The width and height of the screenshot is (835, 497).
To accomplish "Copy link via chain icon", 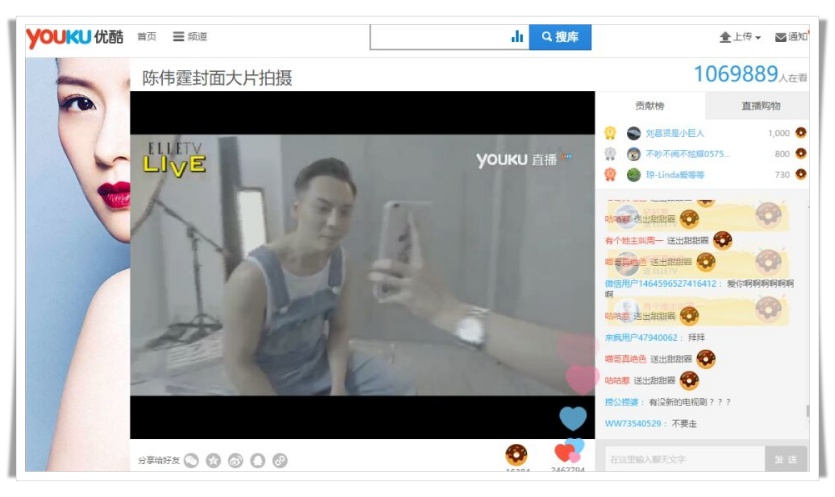I will (280, 460).
